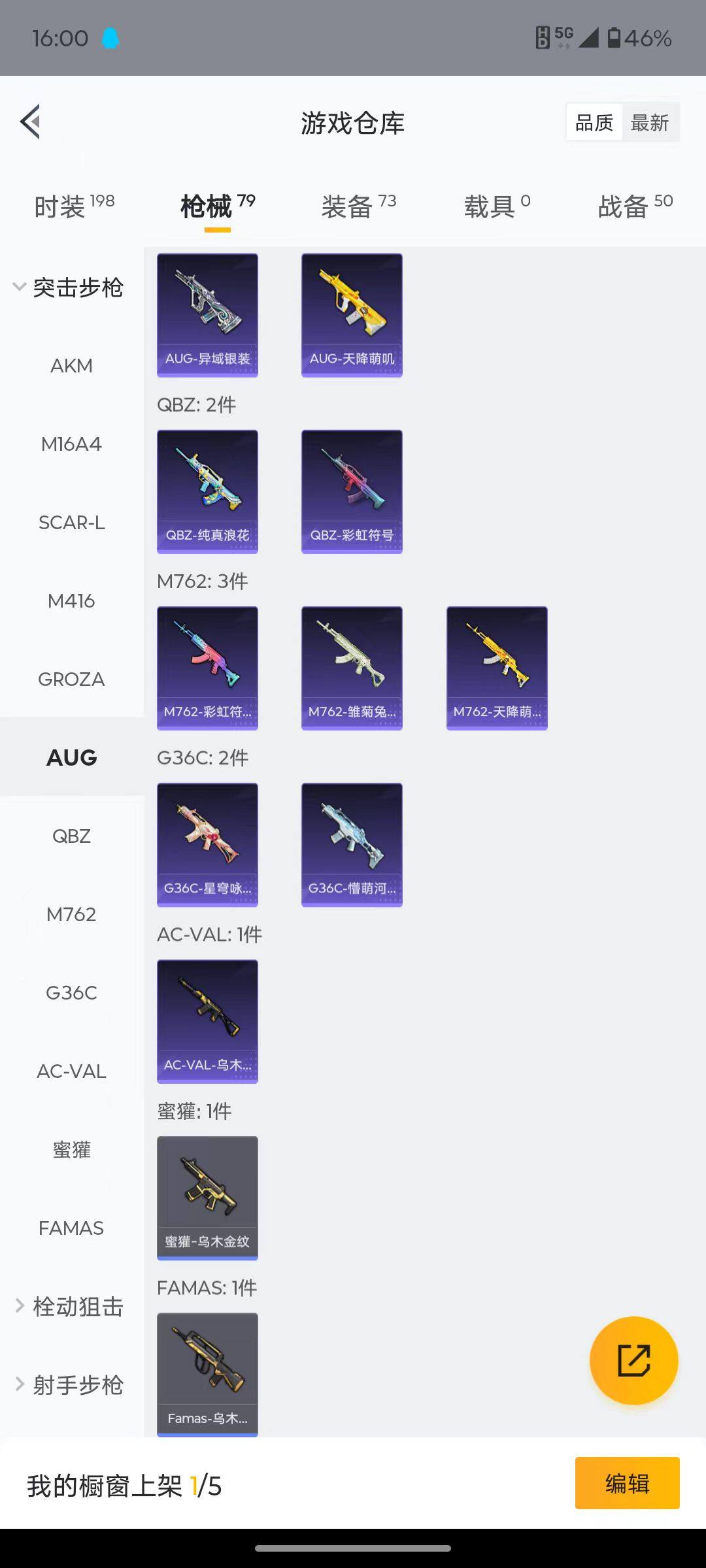Switch to the 装备 tab
The image size is (706, 1568).
pos(358,206)
